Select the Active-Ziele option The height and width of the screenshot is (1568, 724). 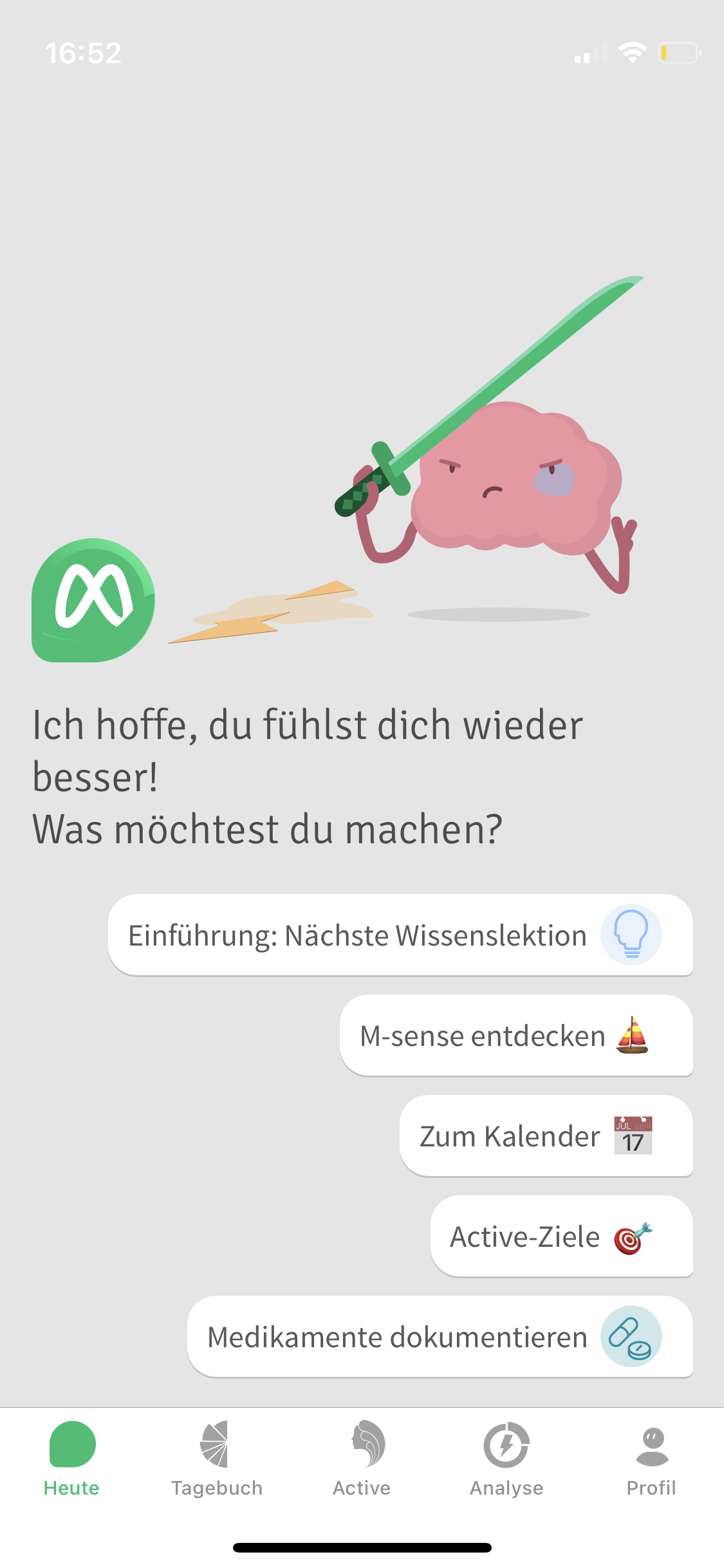point(561,1236)
